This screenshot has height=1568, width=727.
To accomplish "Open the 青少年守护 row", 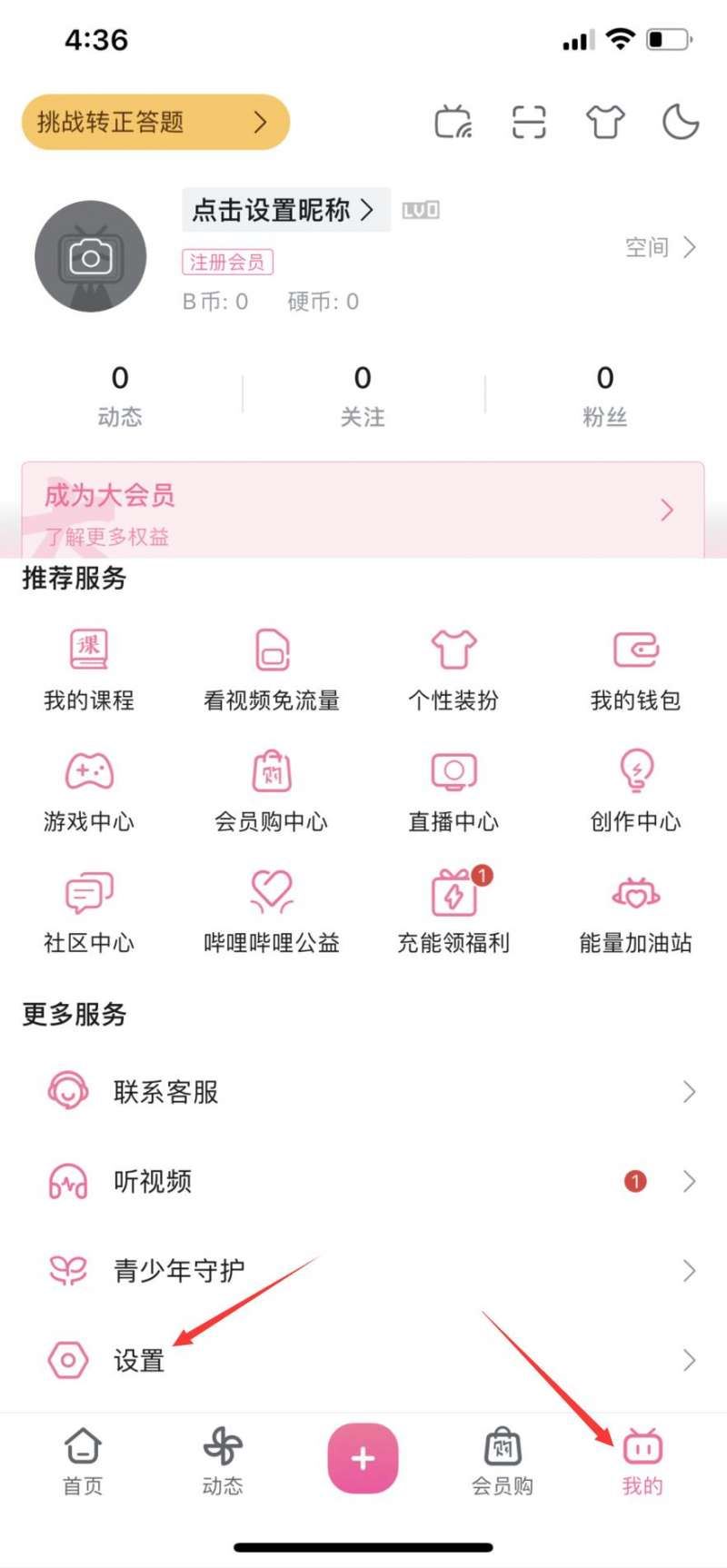I will tap(363, 1270).
